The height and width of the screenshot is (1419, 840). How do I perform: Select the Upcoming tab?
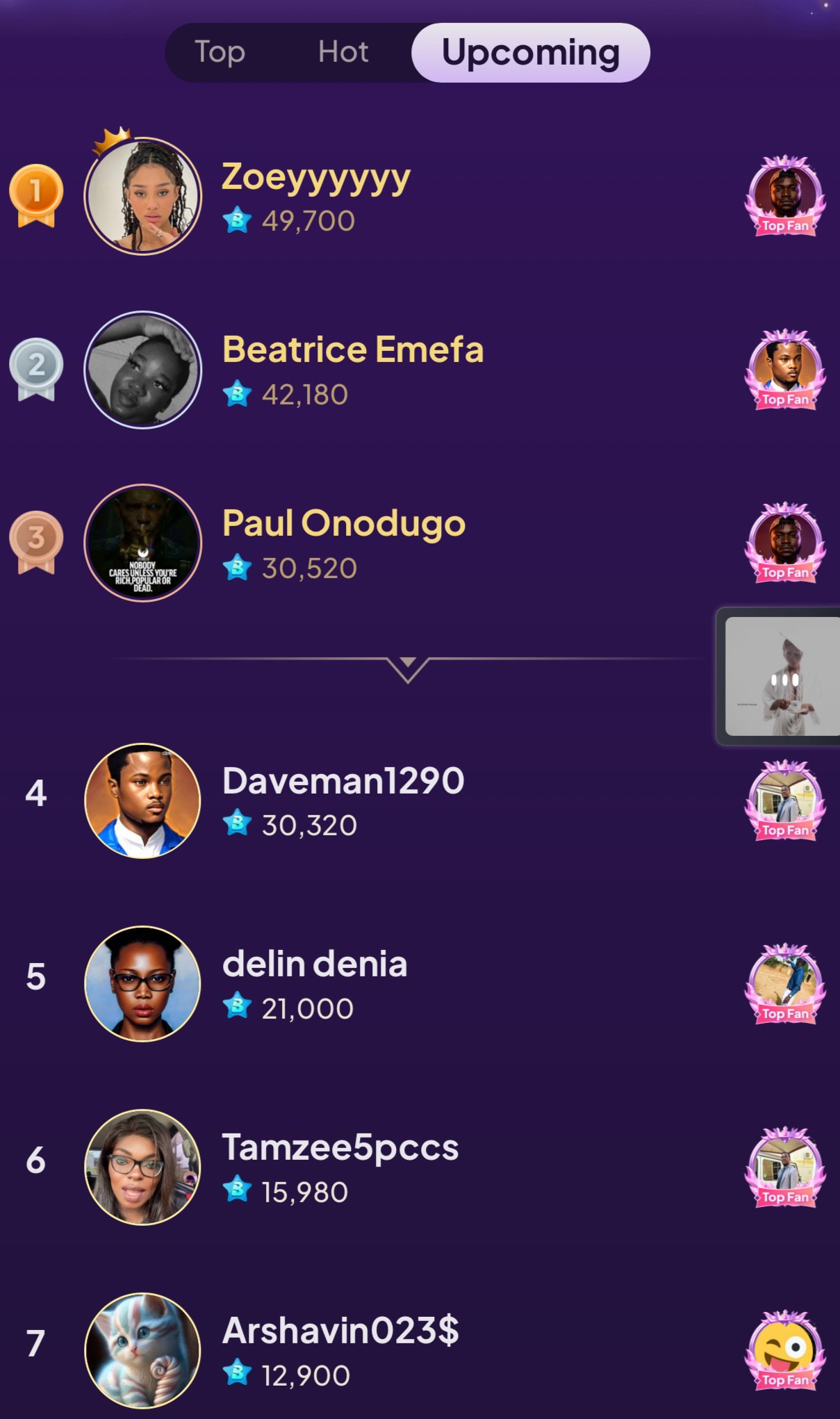click(530, 52)
